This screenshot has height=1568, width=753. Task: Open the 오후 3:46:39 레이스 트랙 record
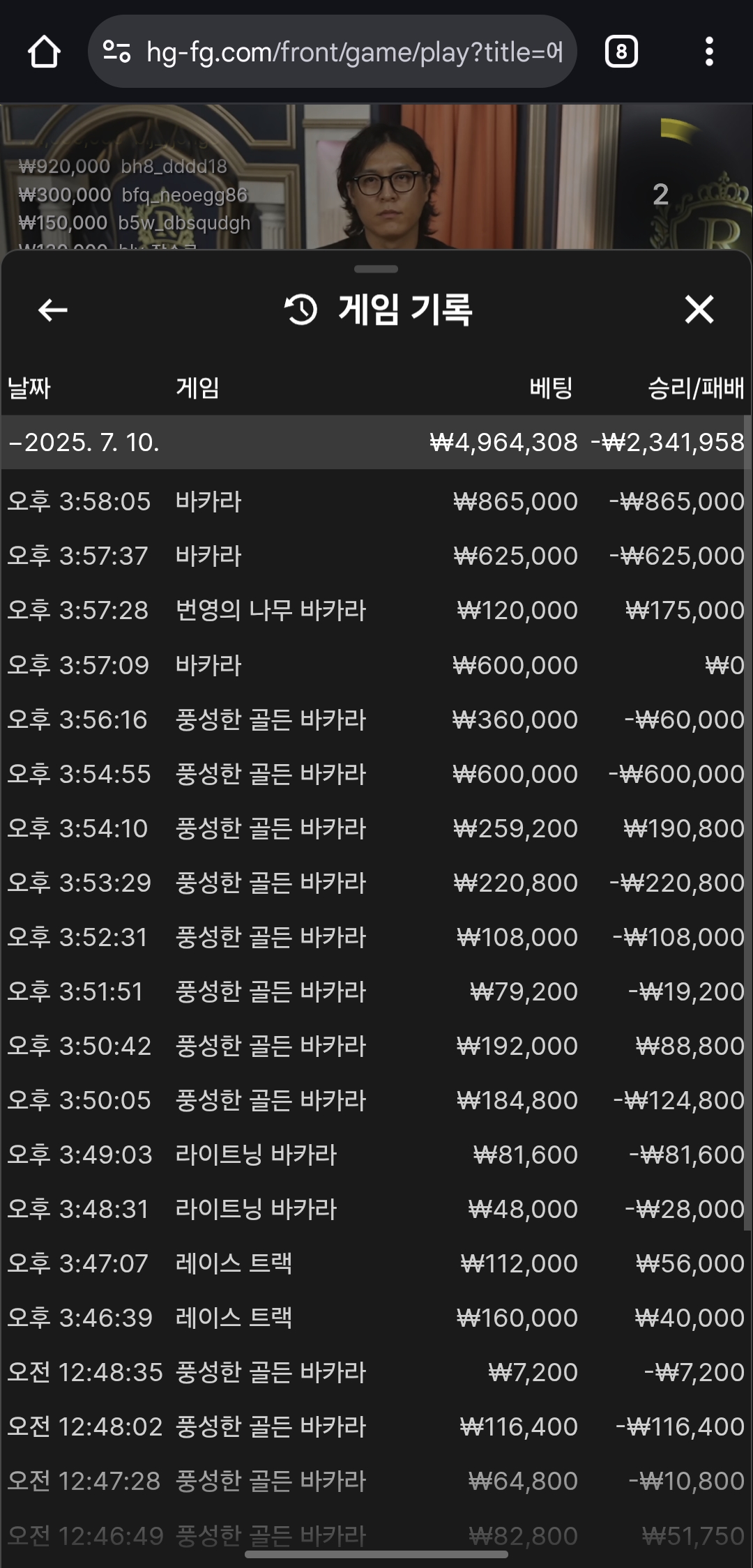click(x=376, y=1318)
